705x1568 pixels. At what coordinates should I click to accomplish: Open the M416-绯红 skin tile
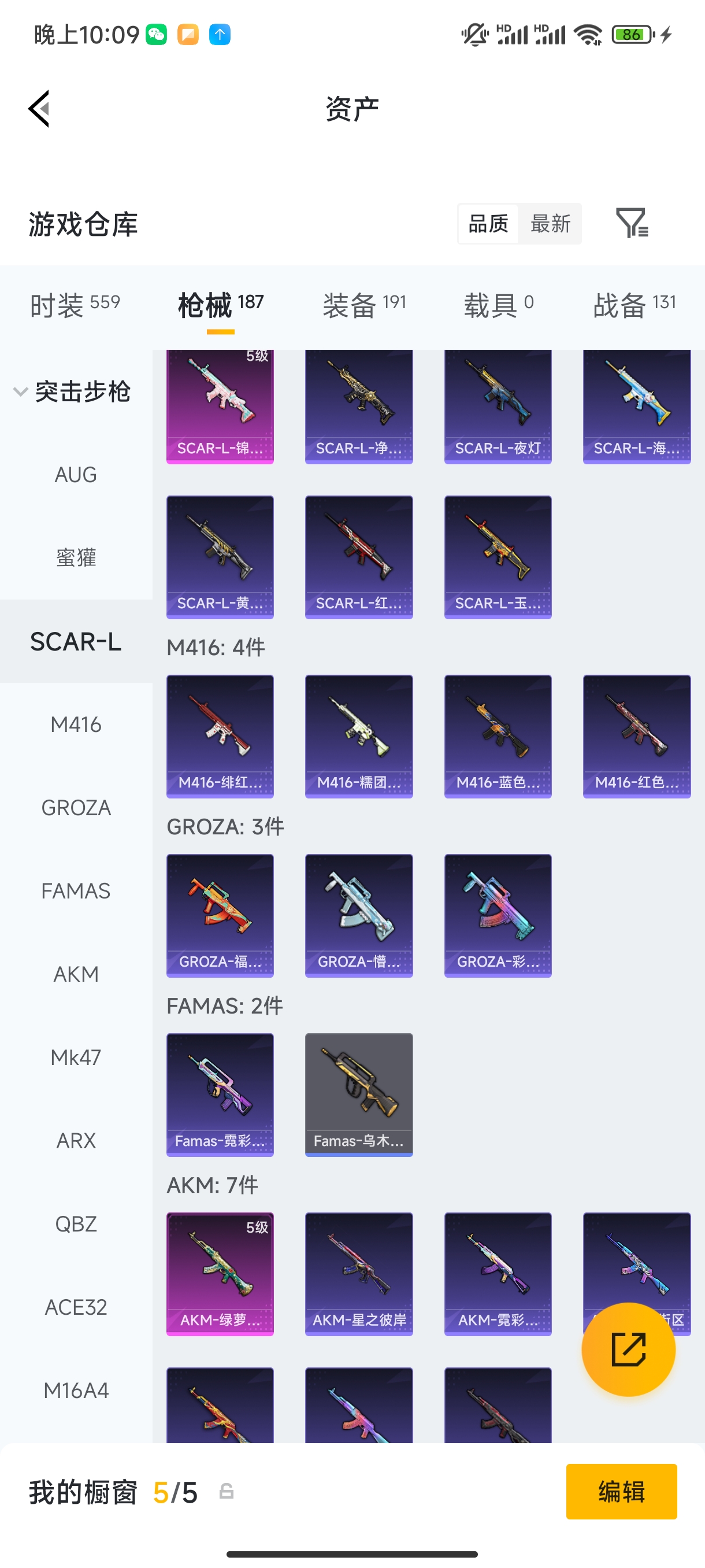coord(220,736)
